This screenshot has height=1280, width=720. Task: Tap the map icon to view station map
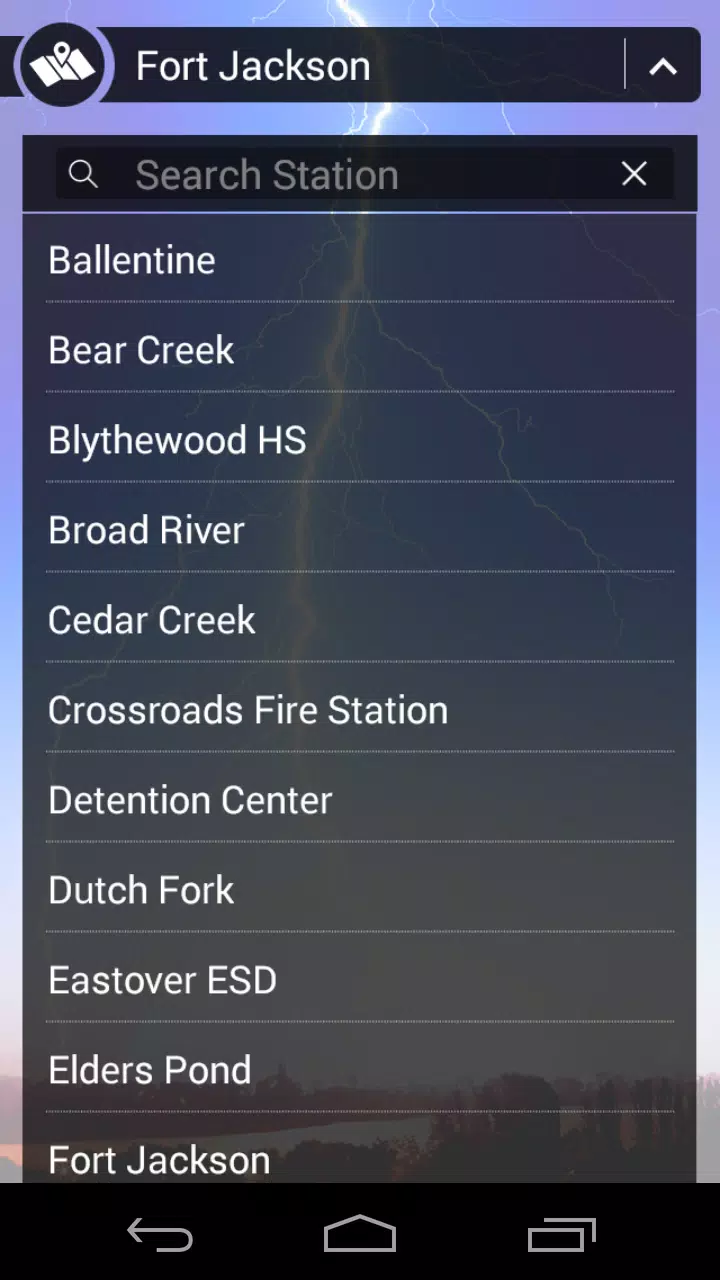click(x=64, y=64)
